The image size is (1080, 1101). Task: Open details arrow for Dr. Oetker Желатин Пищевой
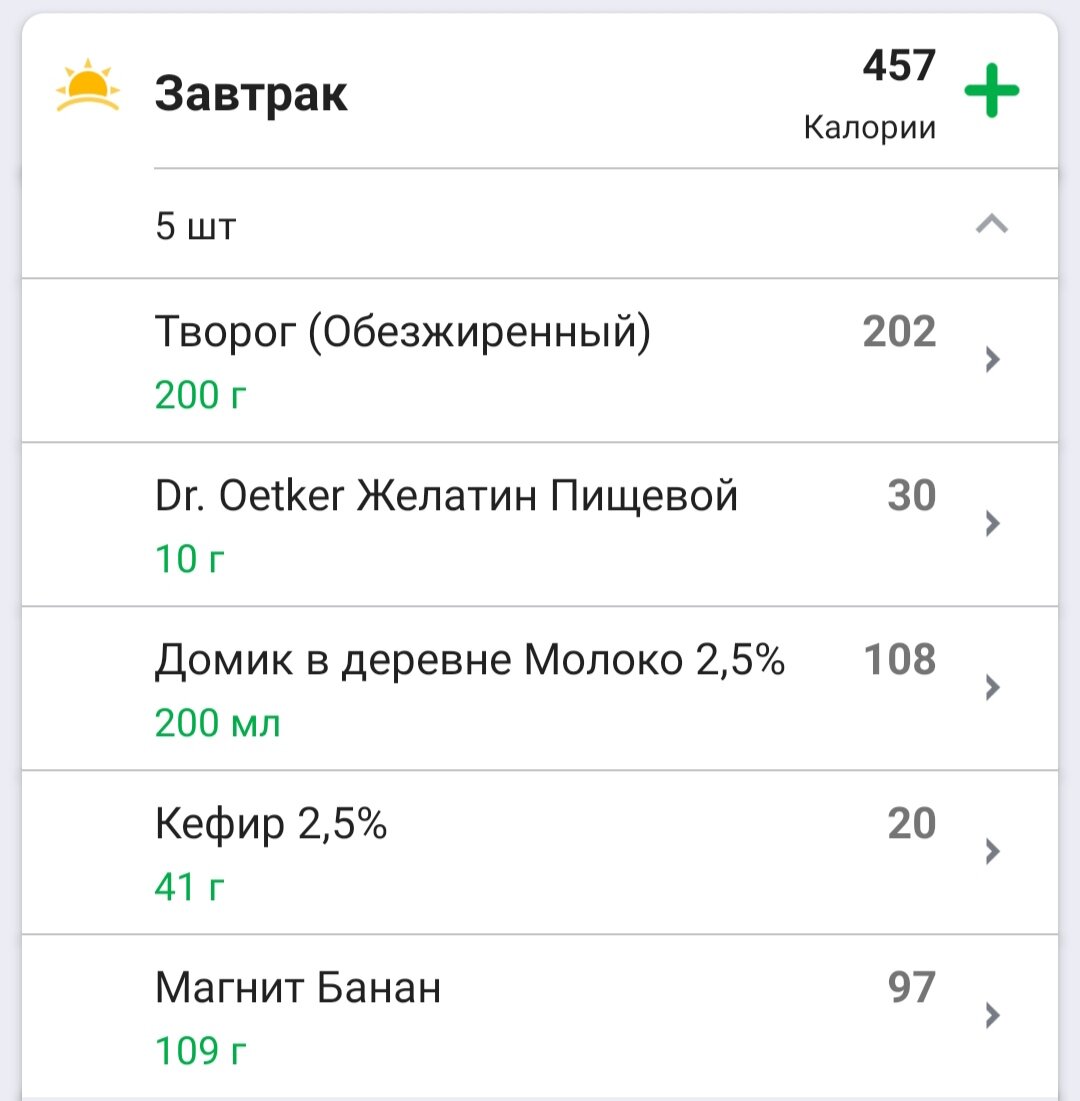point(991,523)
